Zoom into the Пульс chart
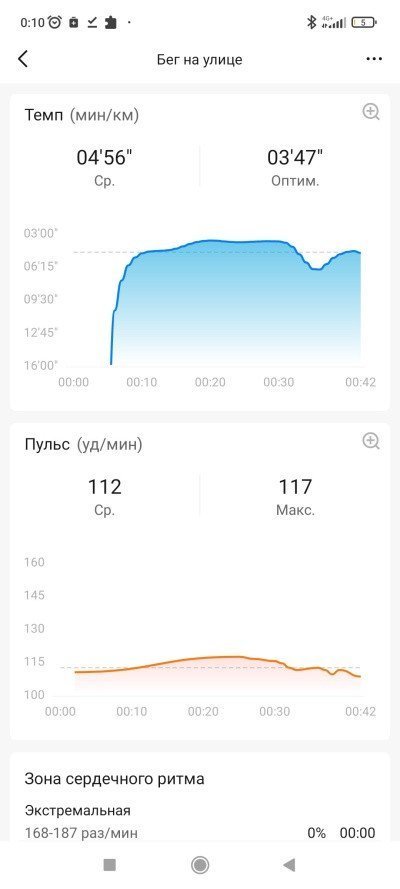The height and width of the screenshot is (889, 400). coord(371,441)
